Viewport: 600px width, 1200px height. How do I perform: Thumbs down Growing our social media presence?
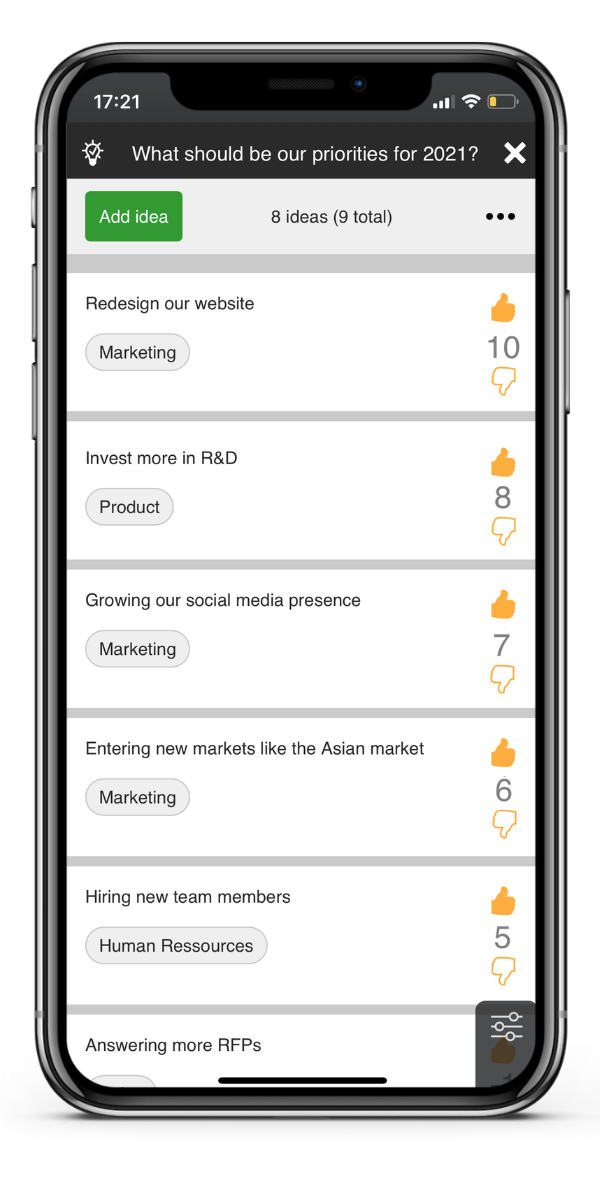click(503, 679)
